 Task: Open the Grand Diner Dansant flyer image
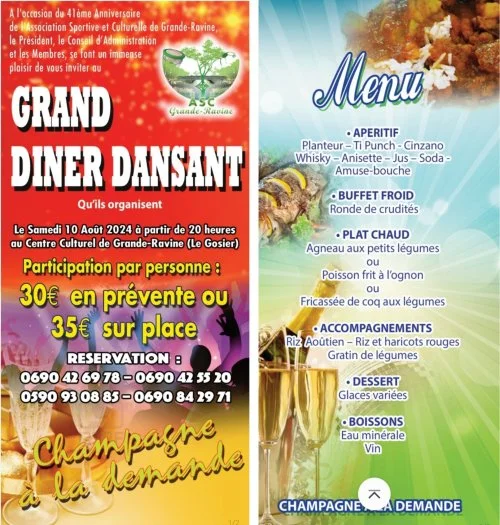(x=125, y=262)
